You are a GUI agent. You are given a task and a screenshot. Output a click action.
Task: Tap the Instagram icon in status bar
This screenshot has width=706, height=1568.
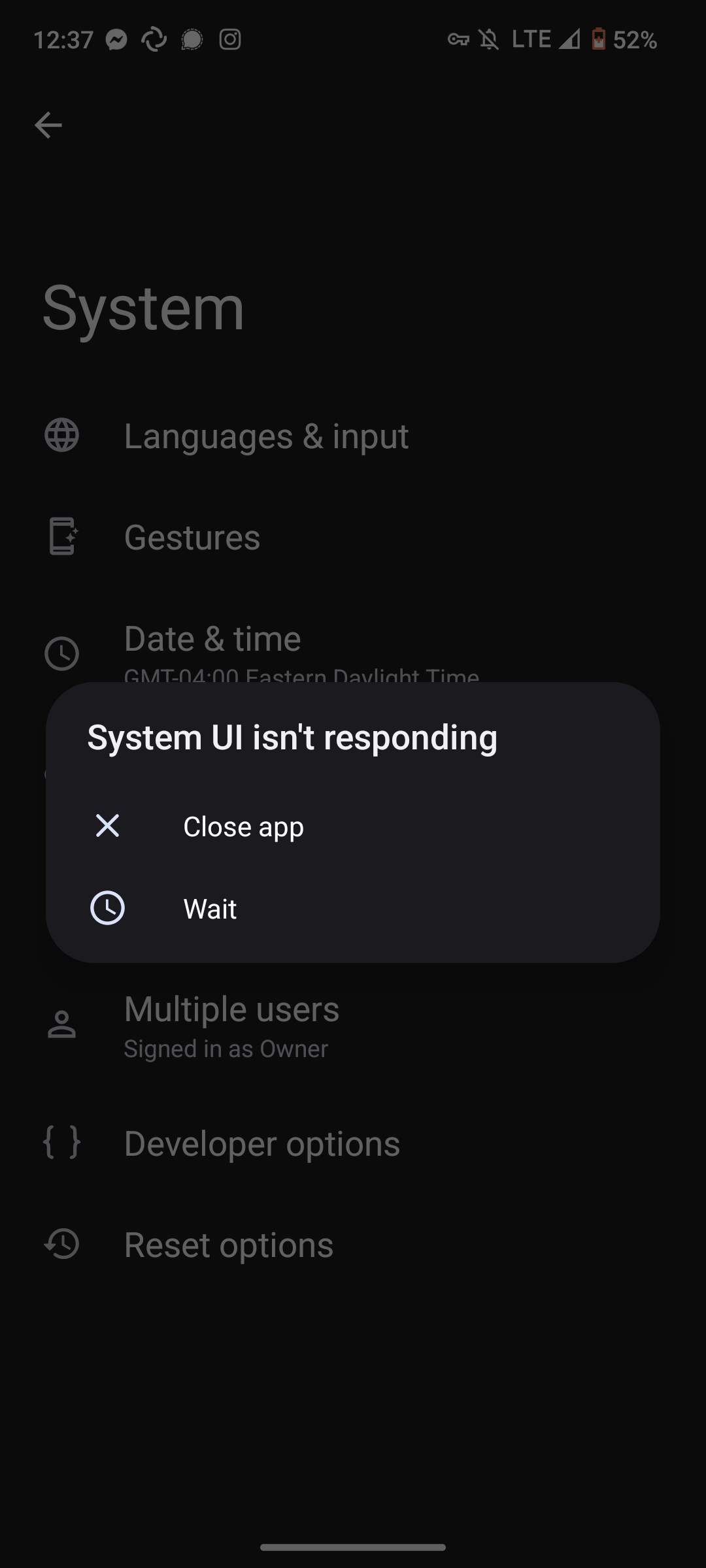click(230, 39)
